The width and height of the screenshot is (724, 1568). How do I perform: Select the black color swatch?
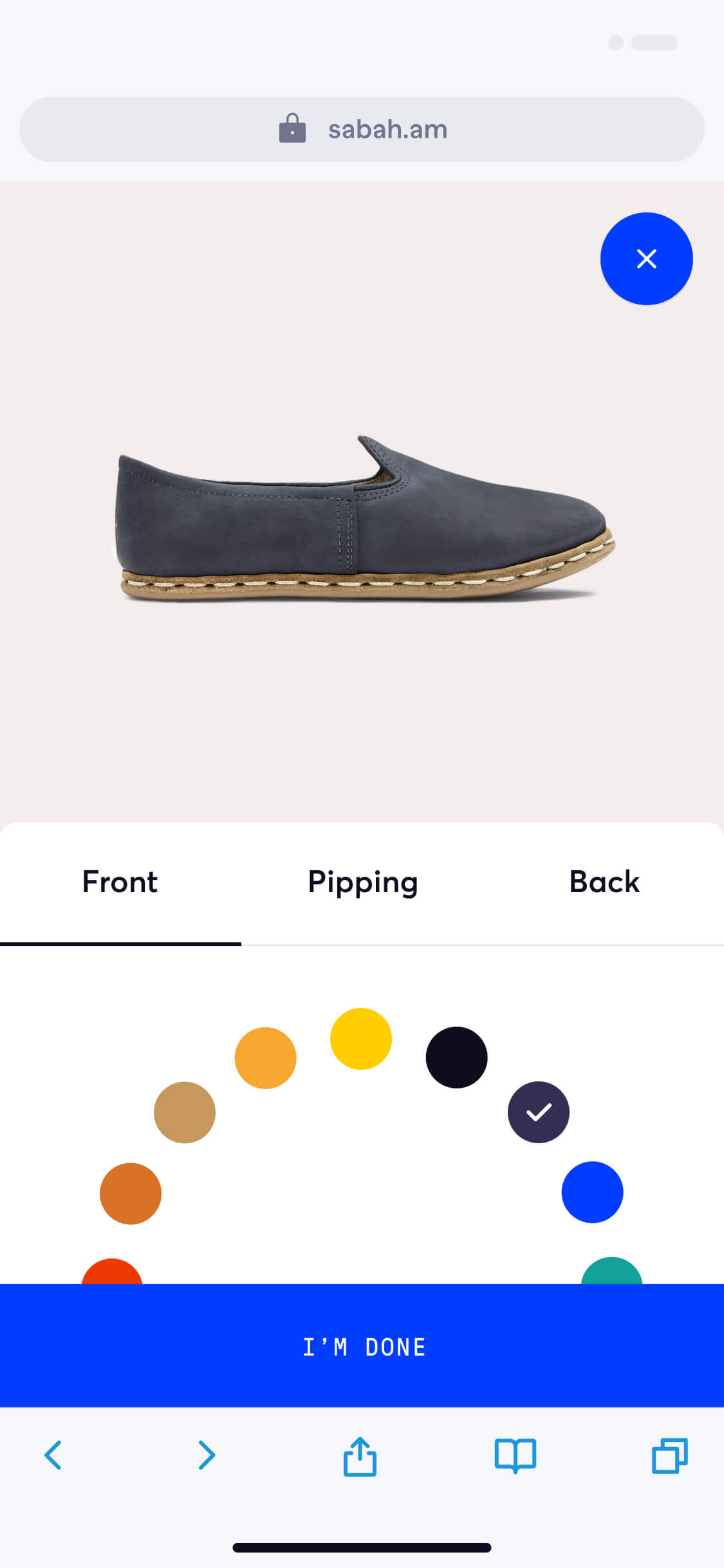click(x=457, y=1056)
